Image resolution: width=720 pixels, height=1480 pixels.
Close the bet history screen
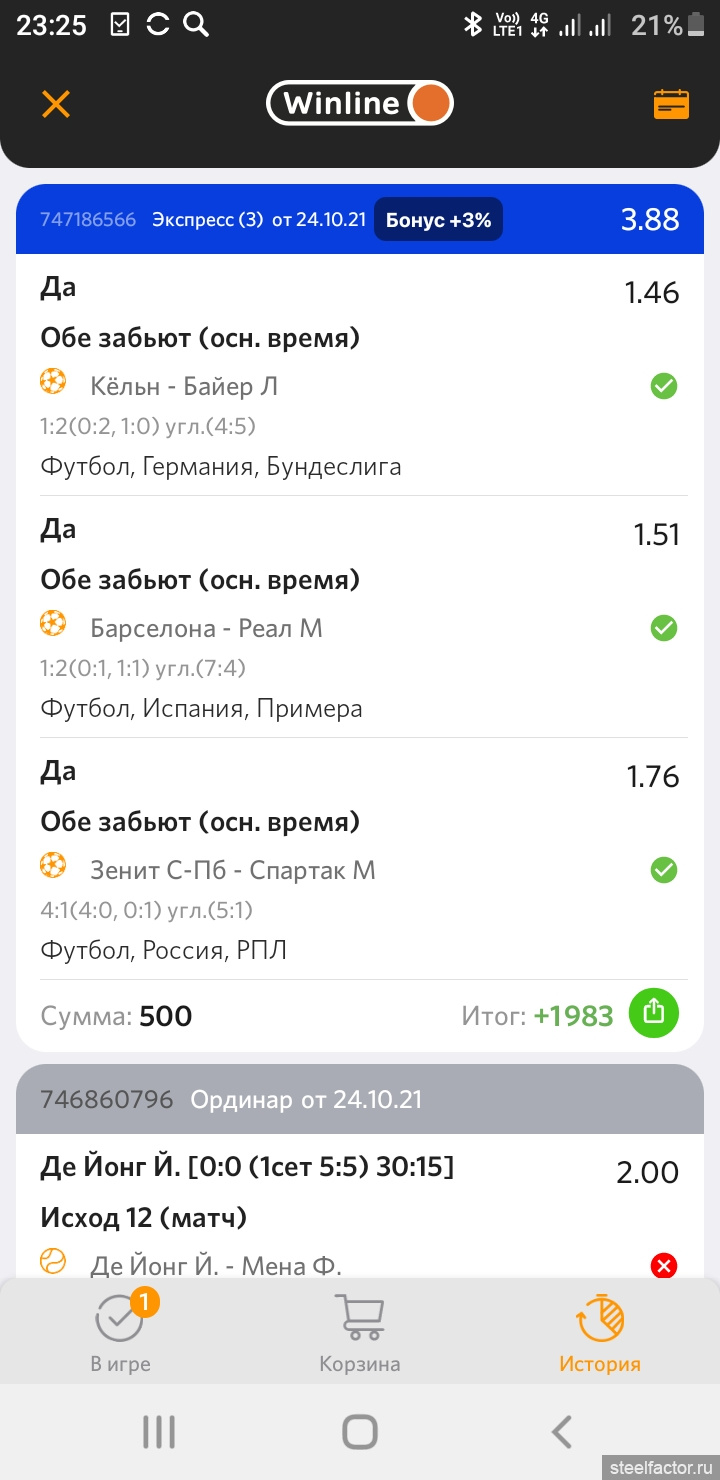pos(55,104)
